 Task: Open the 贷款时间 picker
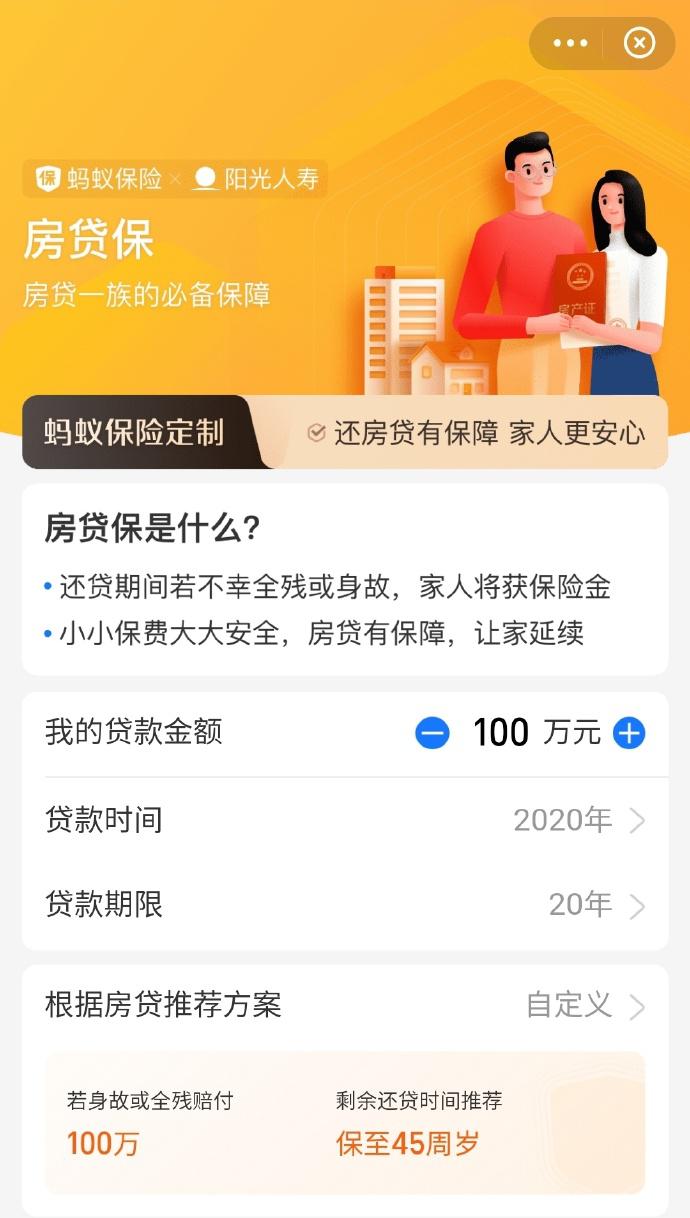click(x=345, y=820)
